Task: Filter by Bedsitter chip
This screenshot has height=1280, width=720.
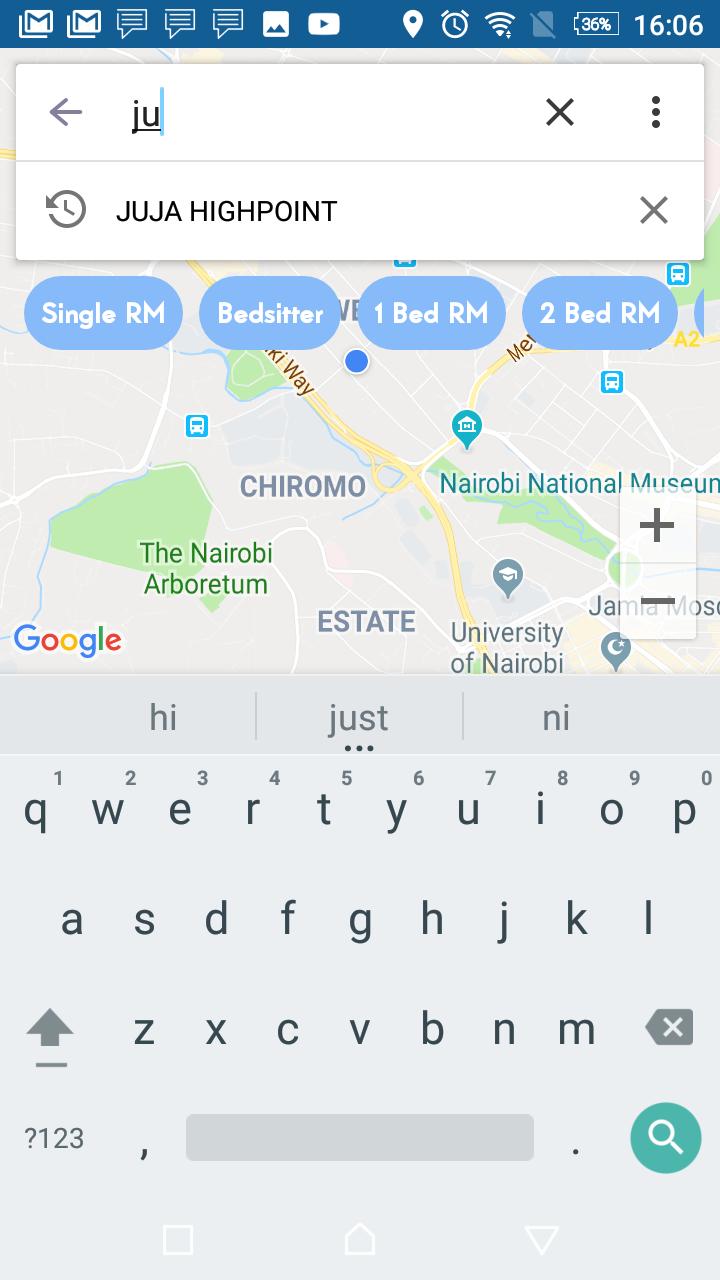Action: click(x=270, y=313)
